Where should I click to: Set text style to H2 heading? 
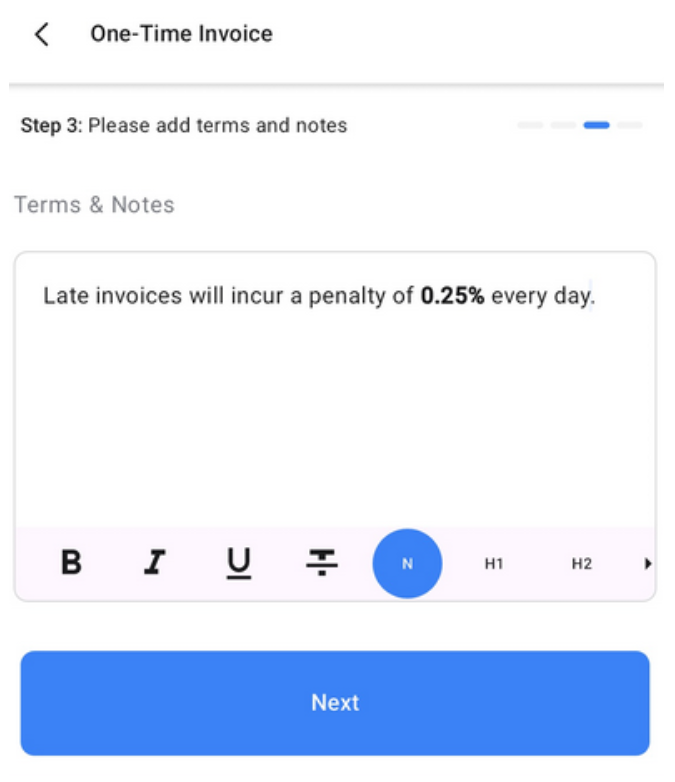581,564
